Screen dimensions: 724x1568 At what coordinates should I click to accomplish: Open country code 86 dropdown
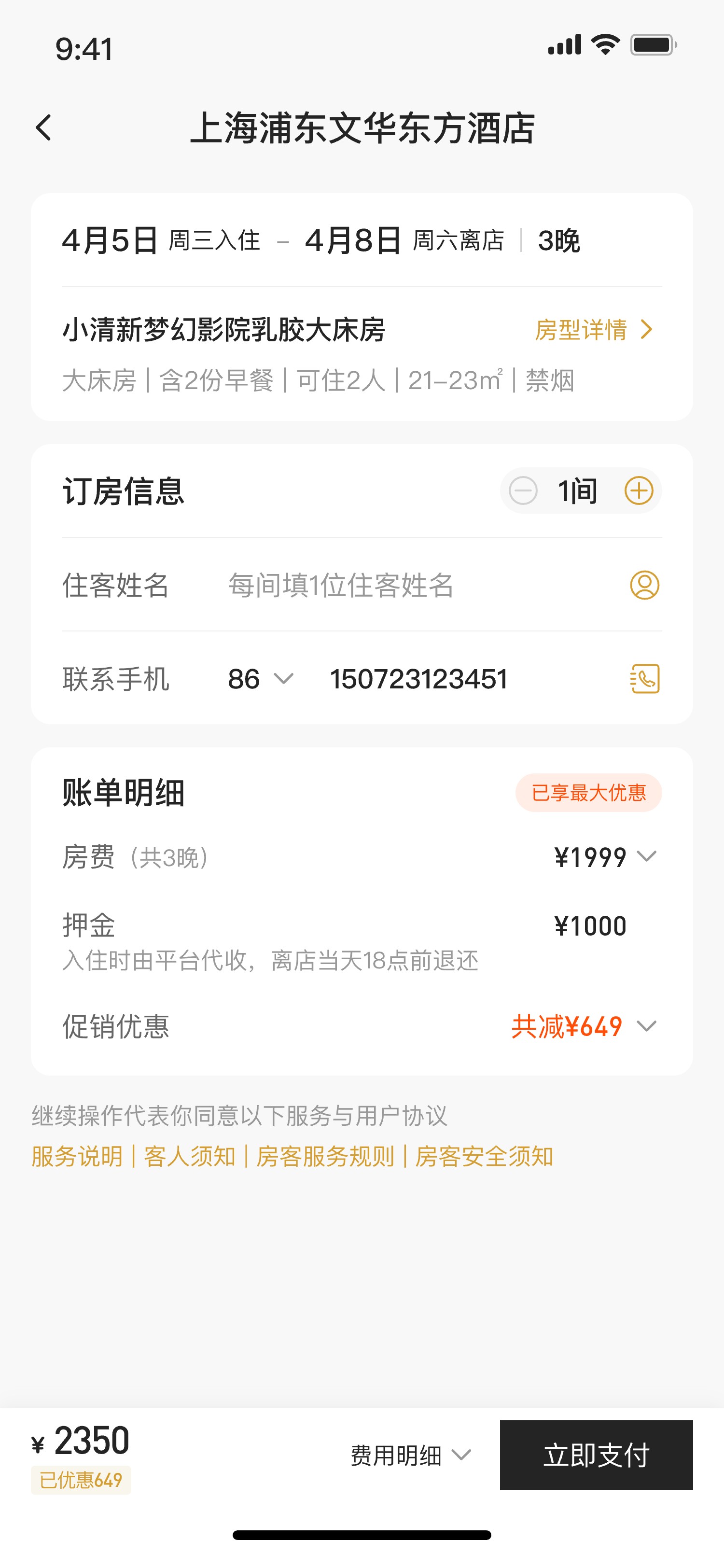click(x=260, y=679)
